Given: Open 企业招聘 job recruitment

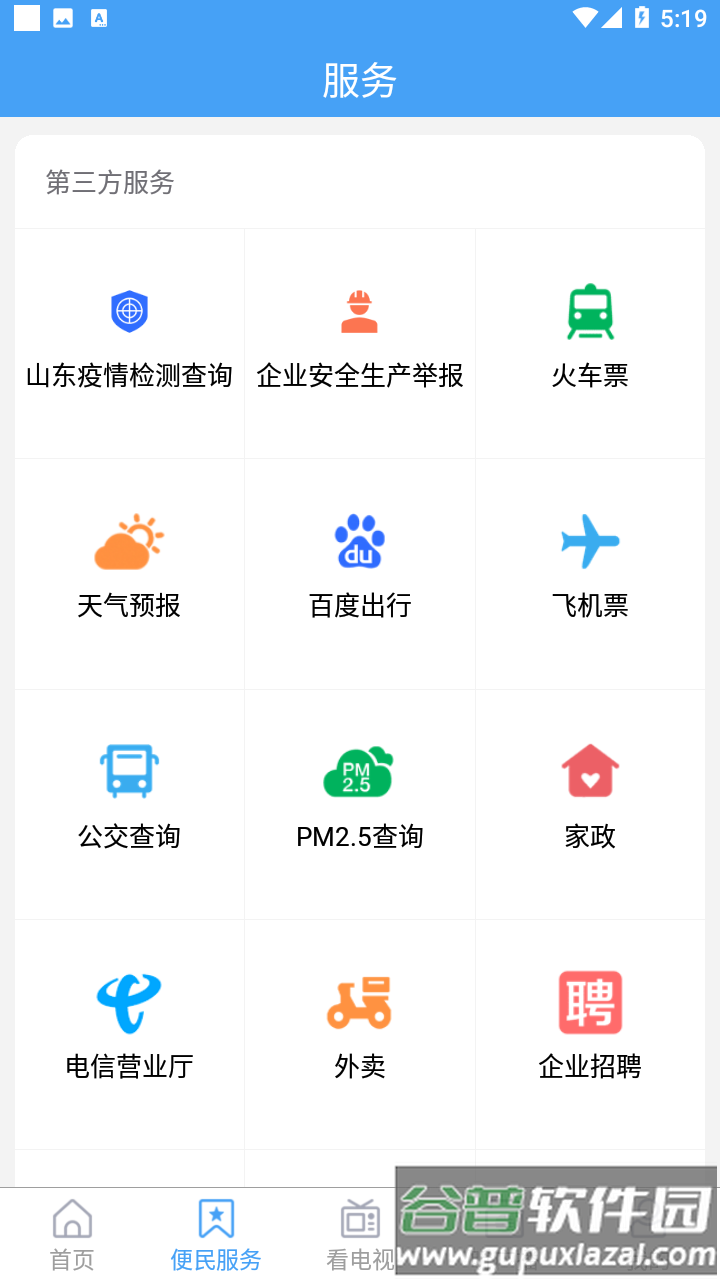Looking at the screenshot, I should (590, 1033).
